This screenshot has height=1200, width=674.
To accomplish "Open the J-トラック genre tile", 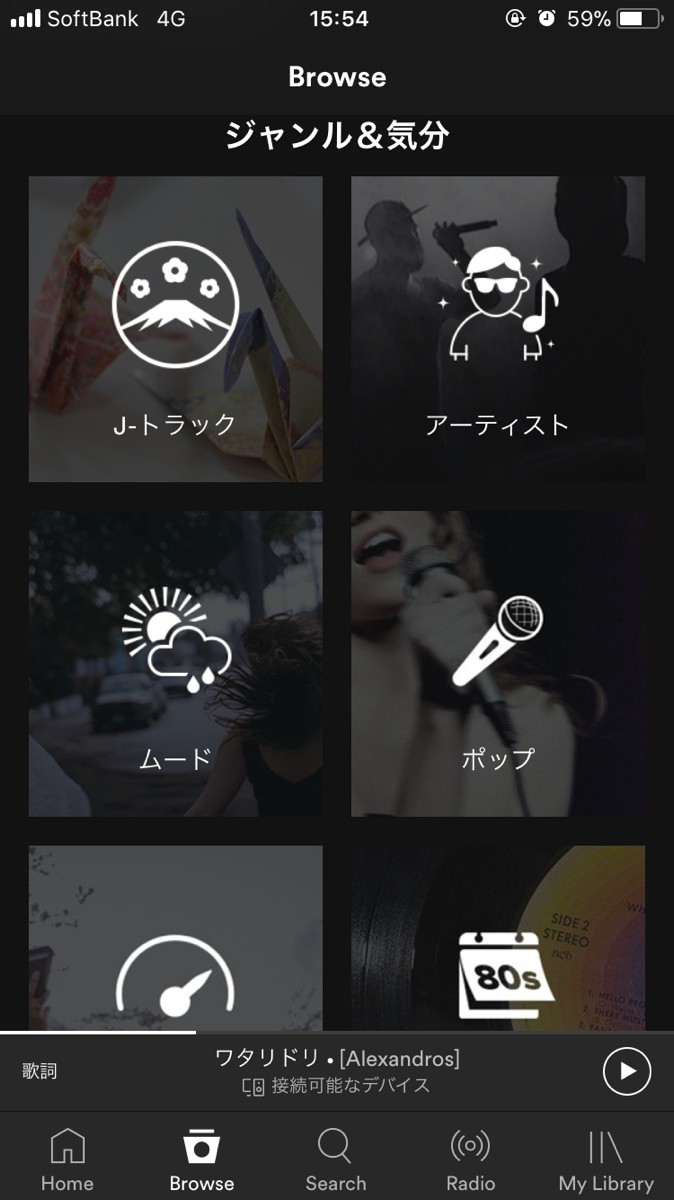I will [175, 329].
